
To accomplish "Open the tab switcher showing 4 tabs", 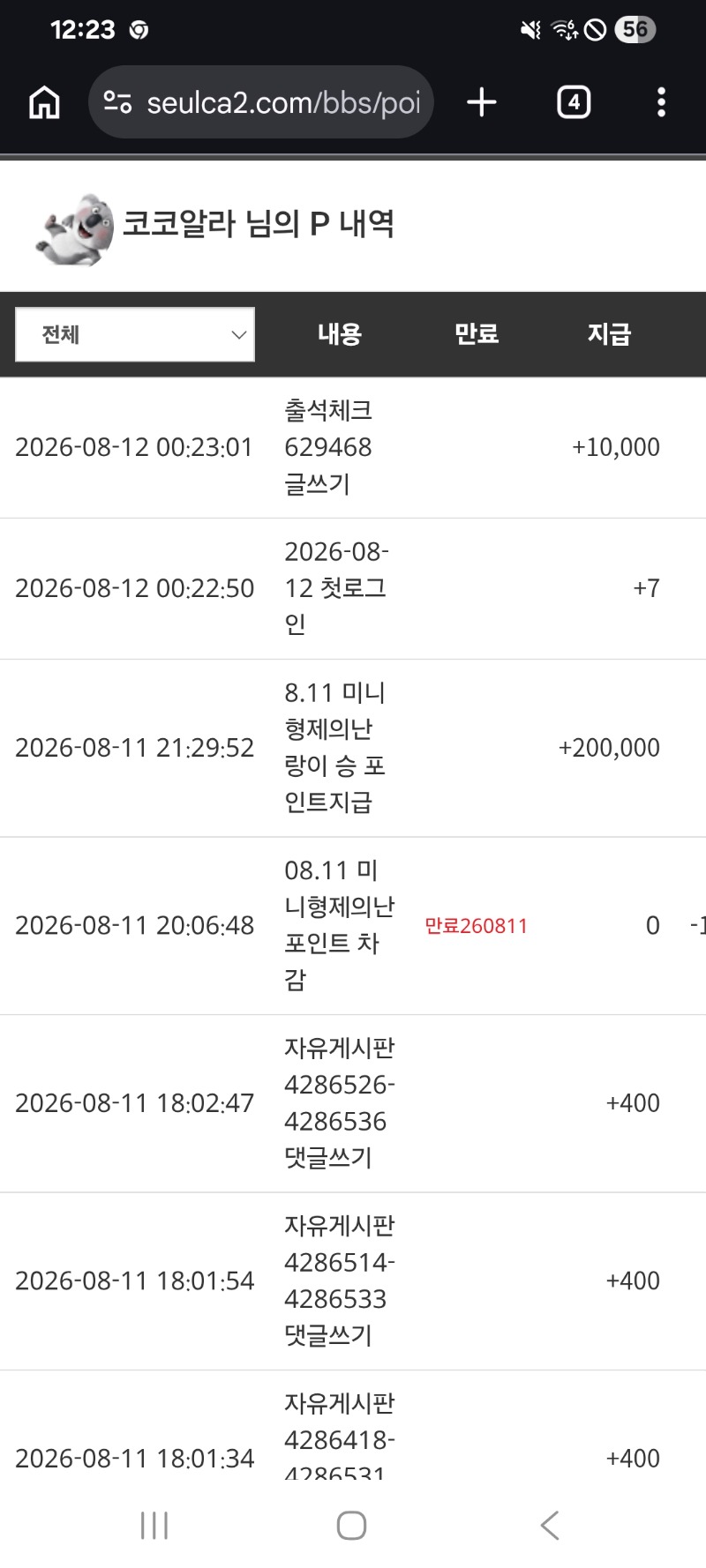I will coord(574,102).
